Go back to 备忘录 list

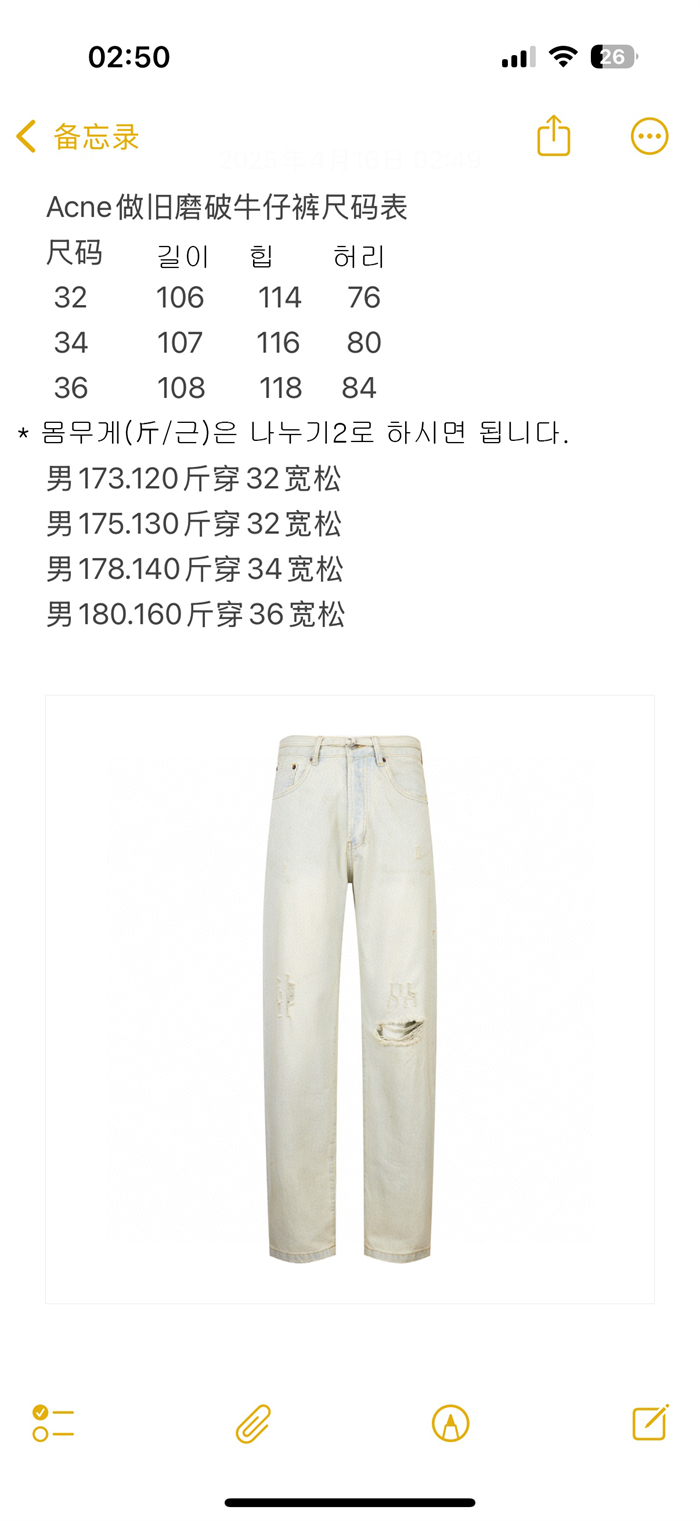point(78,137)
